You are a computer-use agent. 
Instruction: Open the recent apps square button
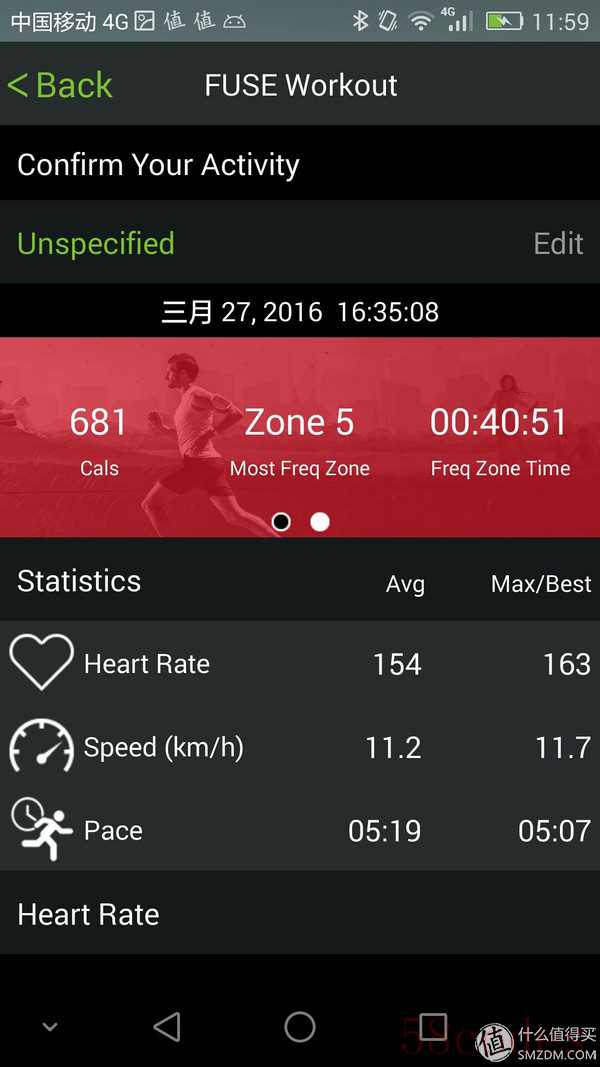click(x=433, y=1026)
